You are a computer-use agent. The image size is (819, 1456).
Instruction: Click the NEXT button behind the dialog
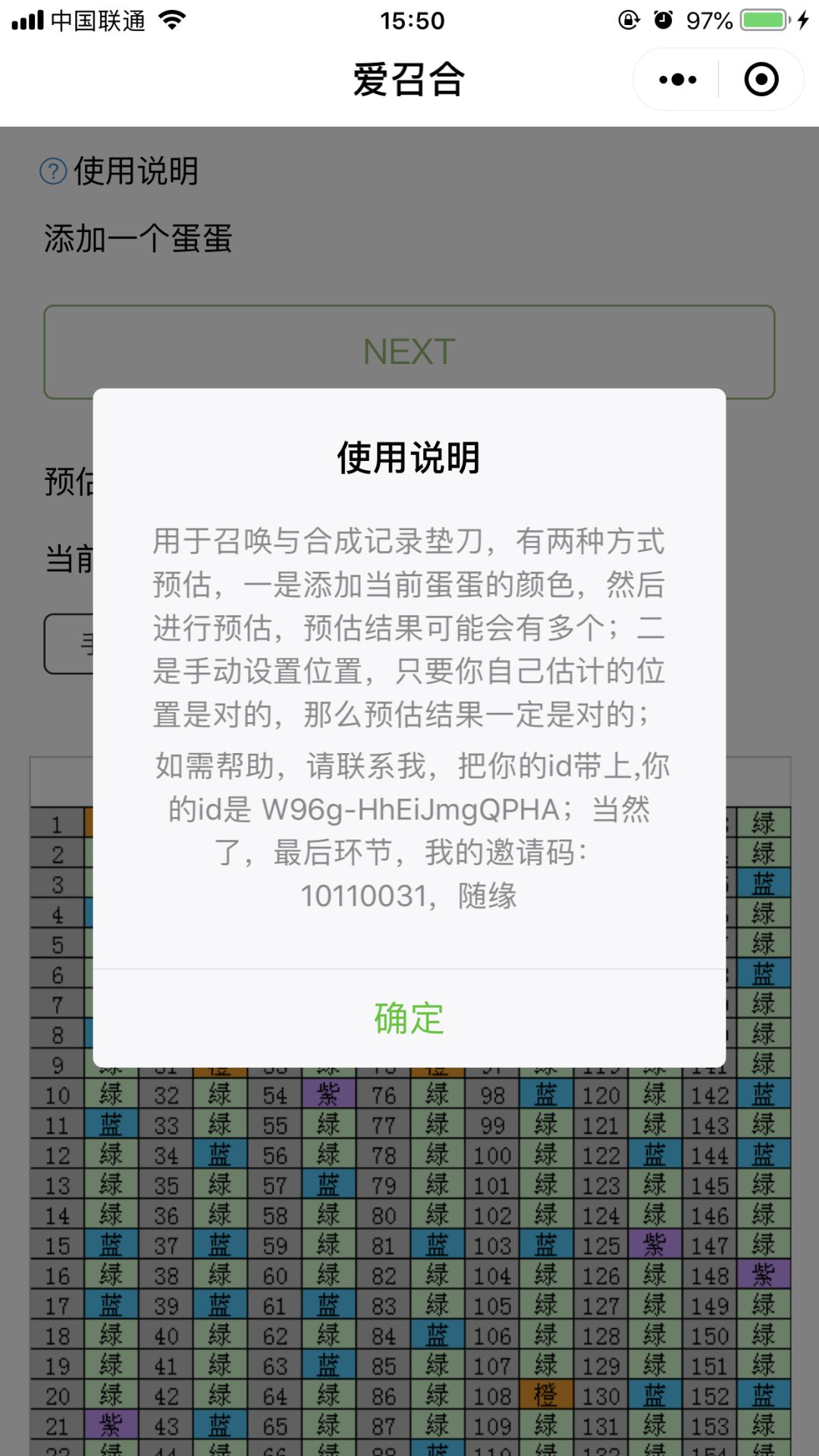409,351
